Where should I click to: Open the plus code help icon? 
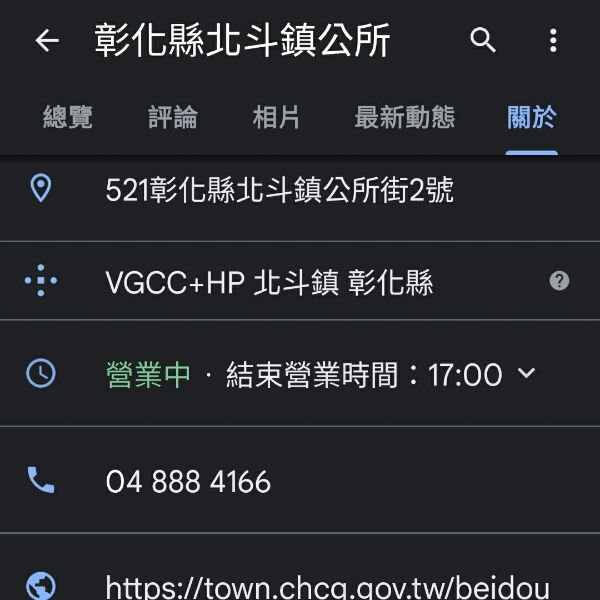point(559,281)
